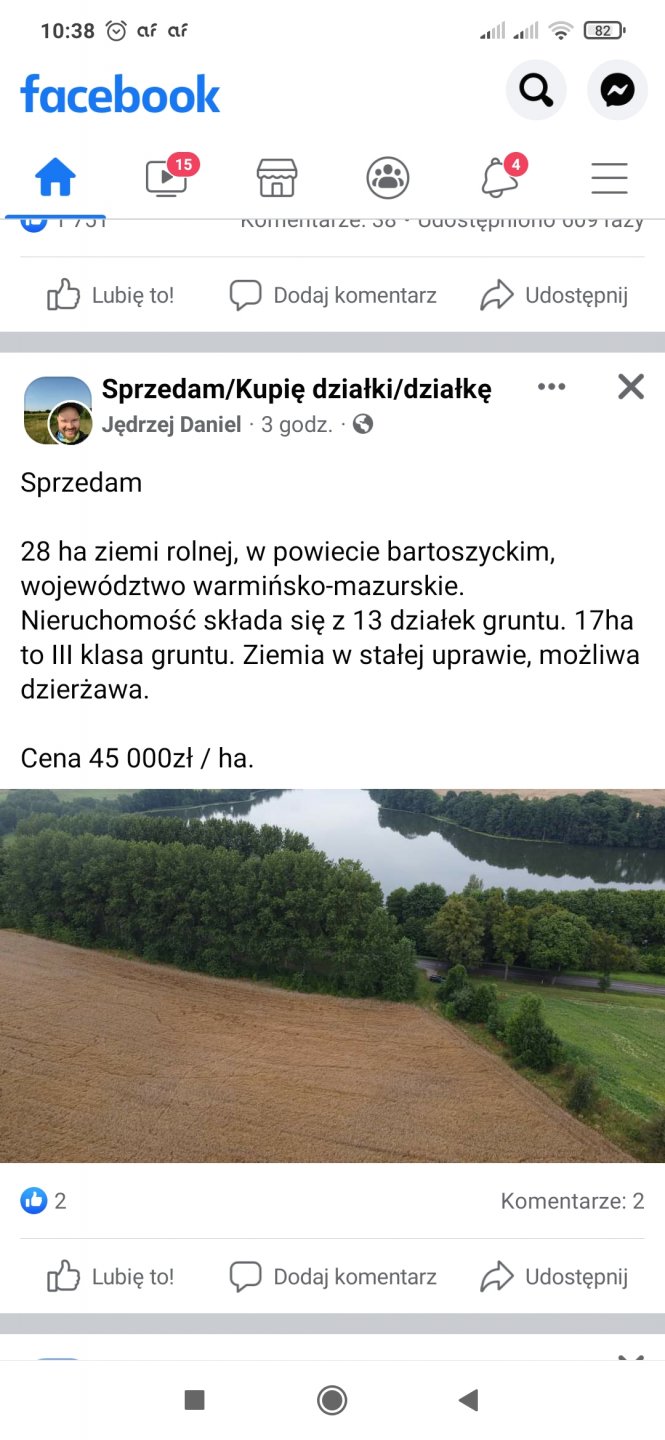
Task: Go to the phone's home screen
Action: point(332,1400)
